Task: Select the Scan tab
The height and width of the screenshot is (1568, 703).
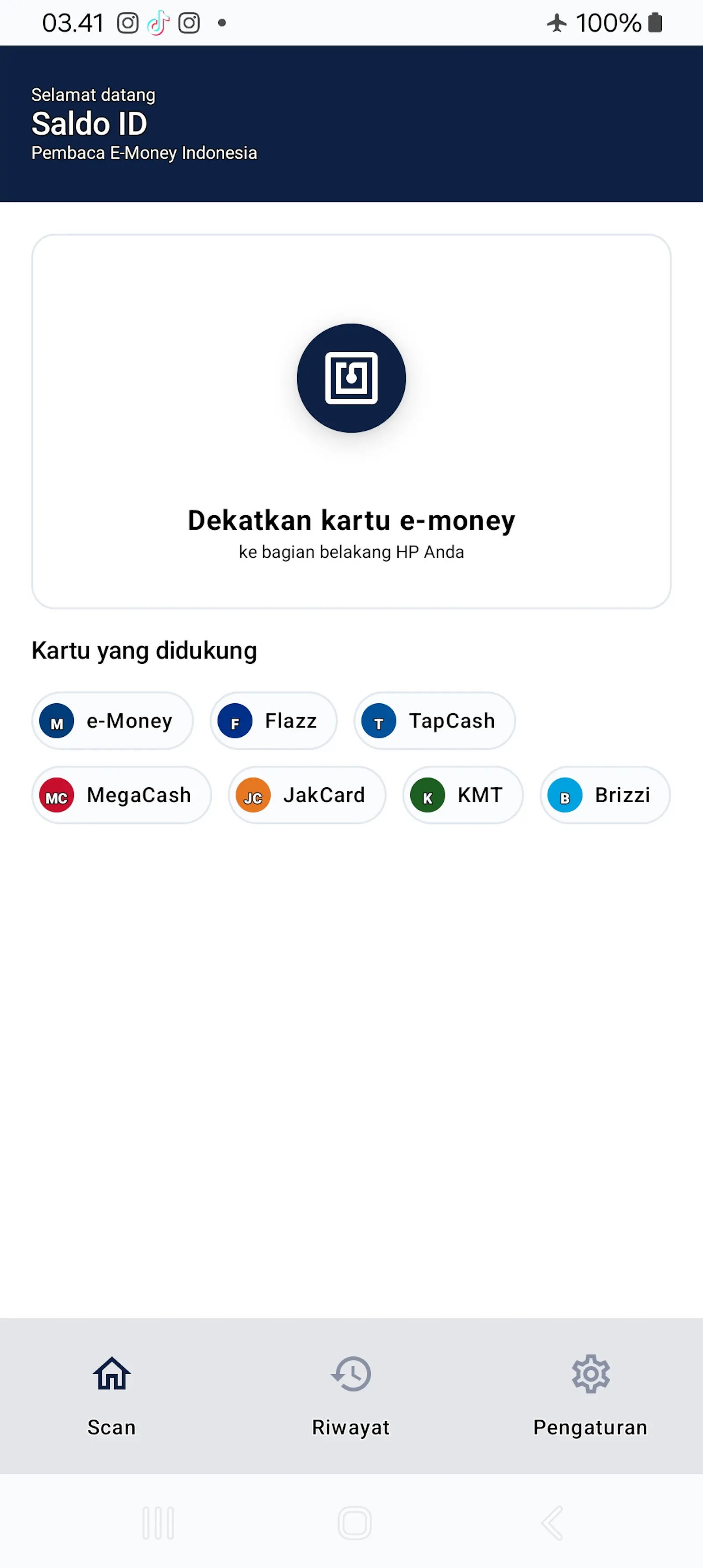Action: [112, 1396]
